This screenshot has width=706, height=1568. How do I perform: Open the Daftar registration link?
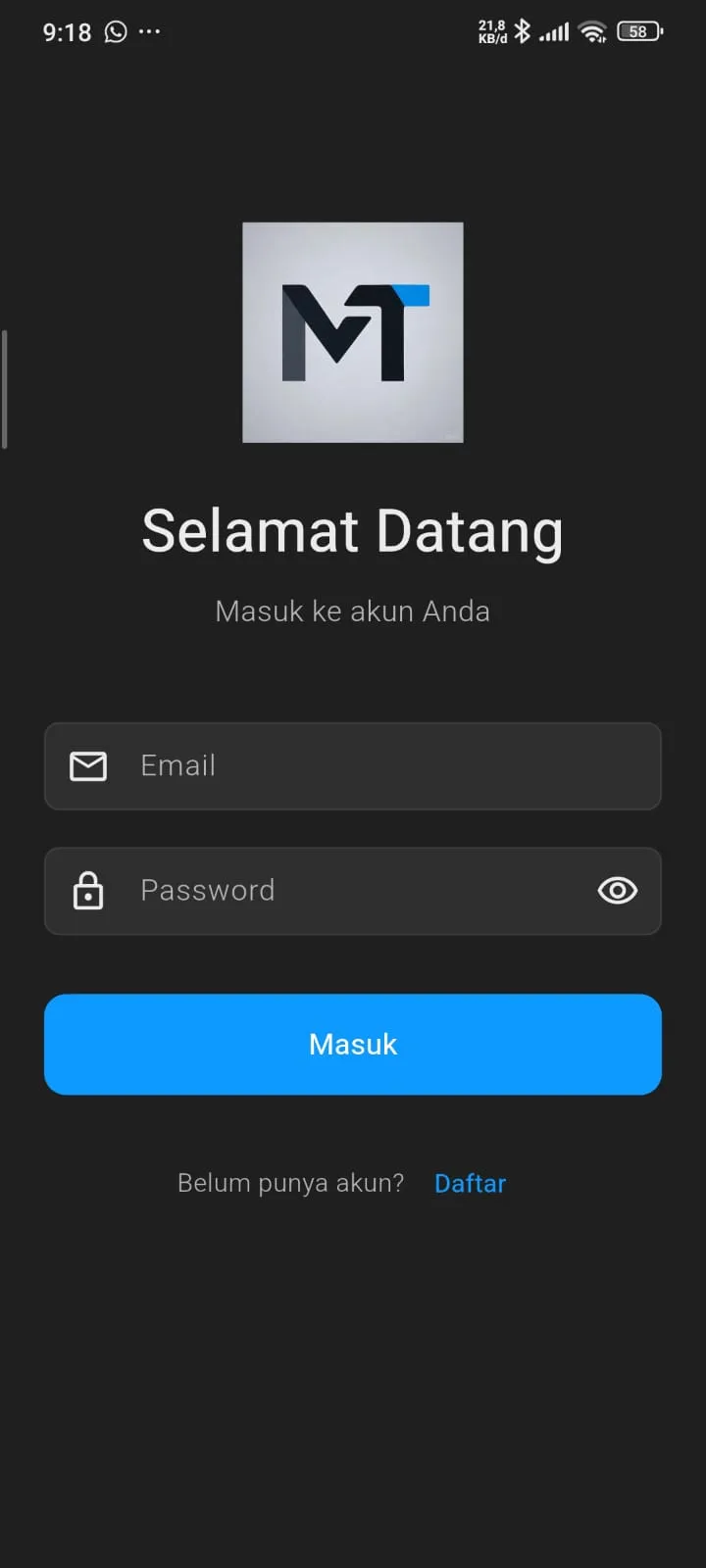470,1184
